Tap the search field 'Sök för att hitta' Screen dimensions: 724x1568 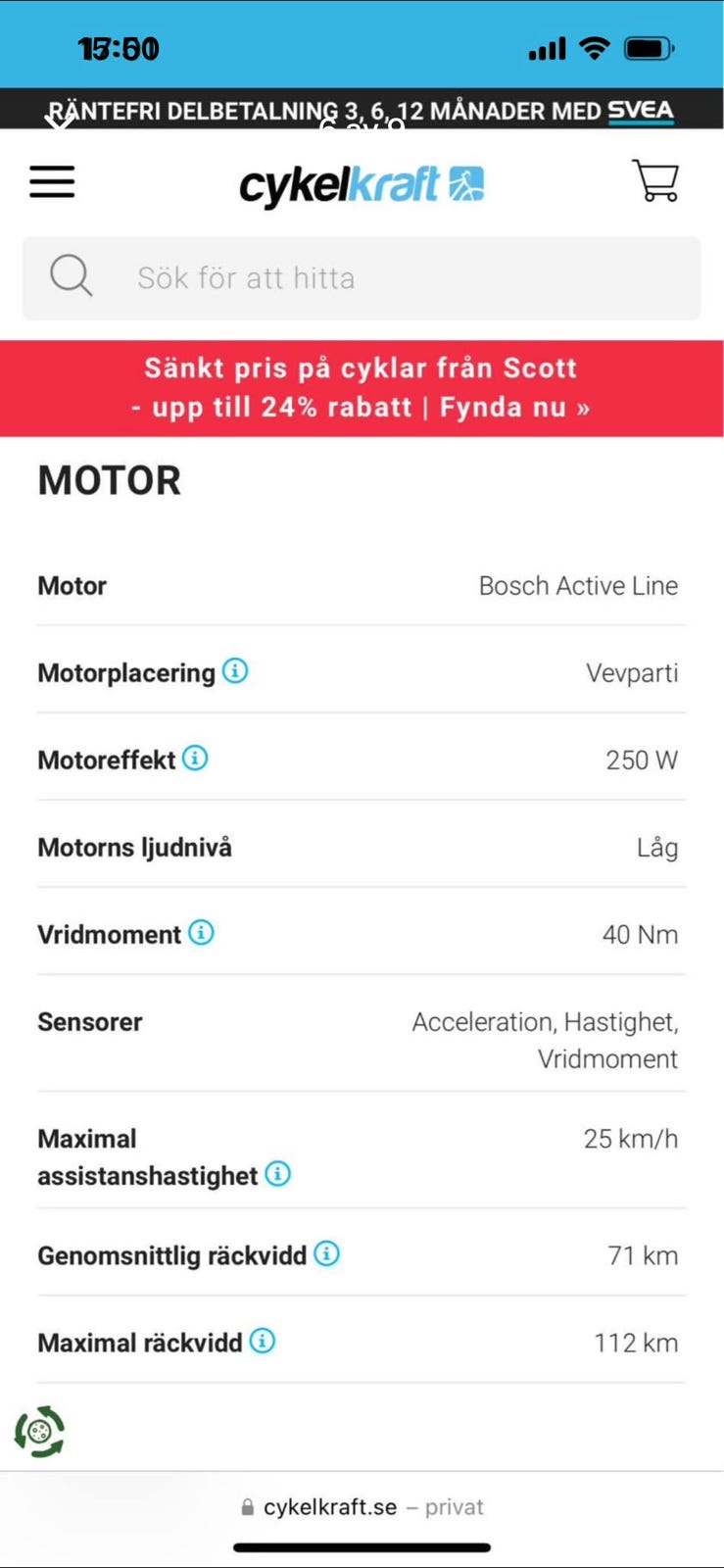362,278
